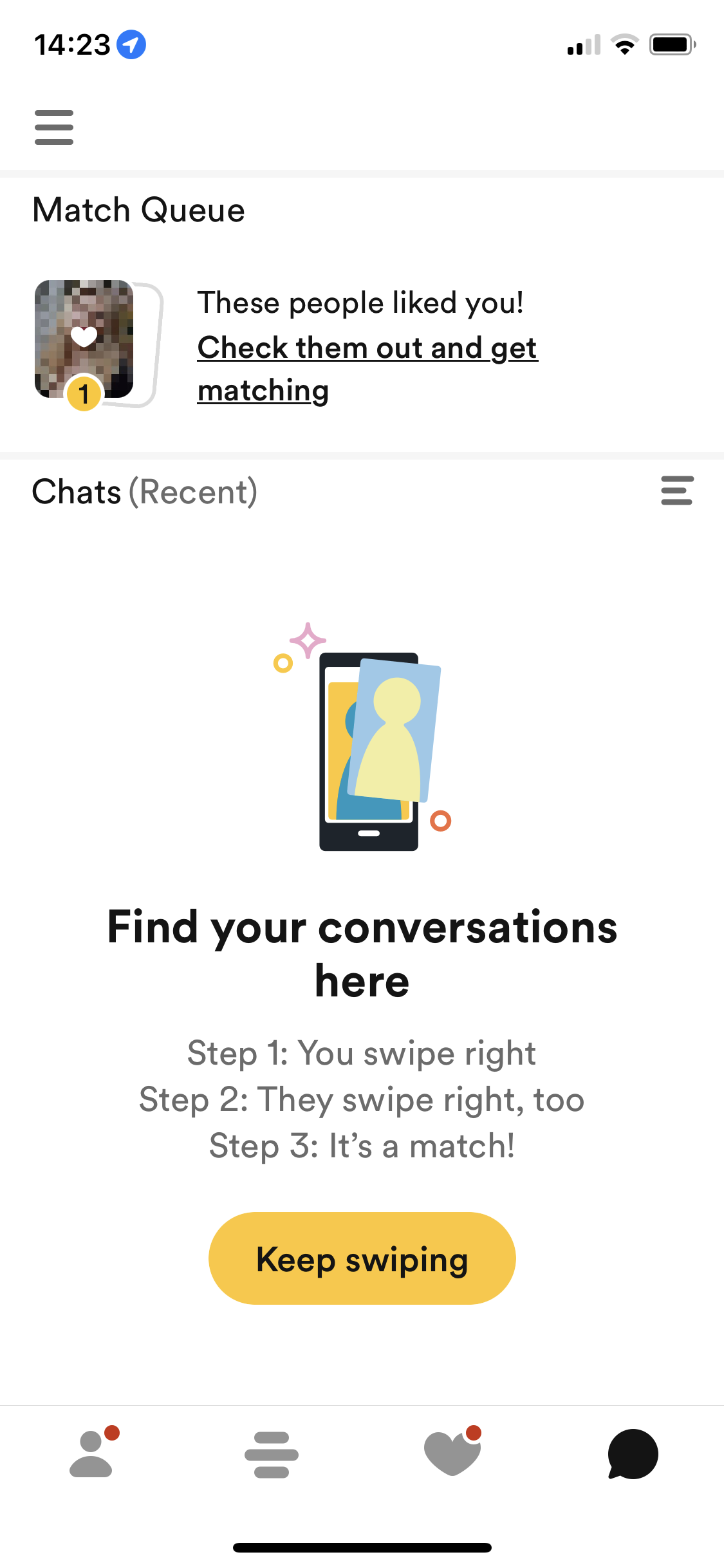Open the blurred admirer photo in Match Queue
Screen dimensions: 724x1568
click(84, 339)
